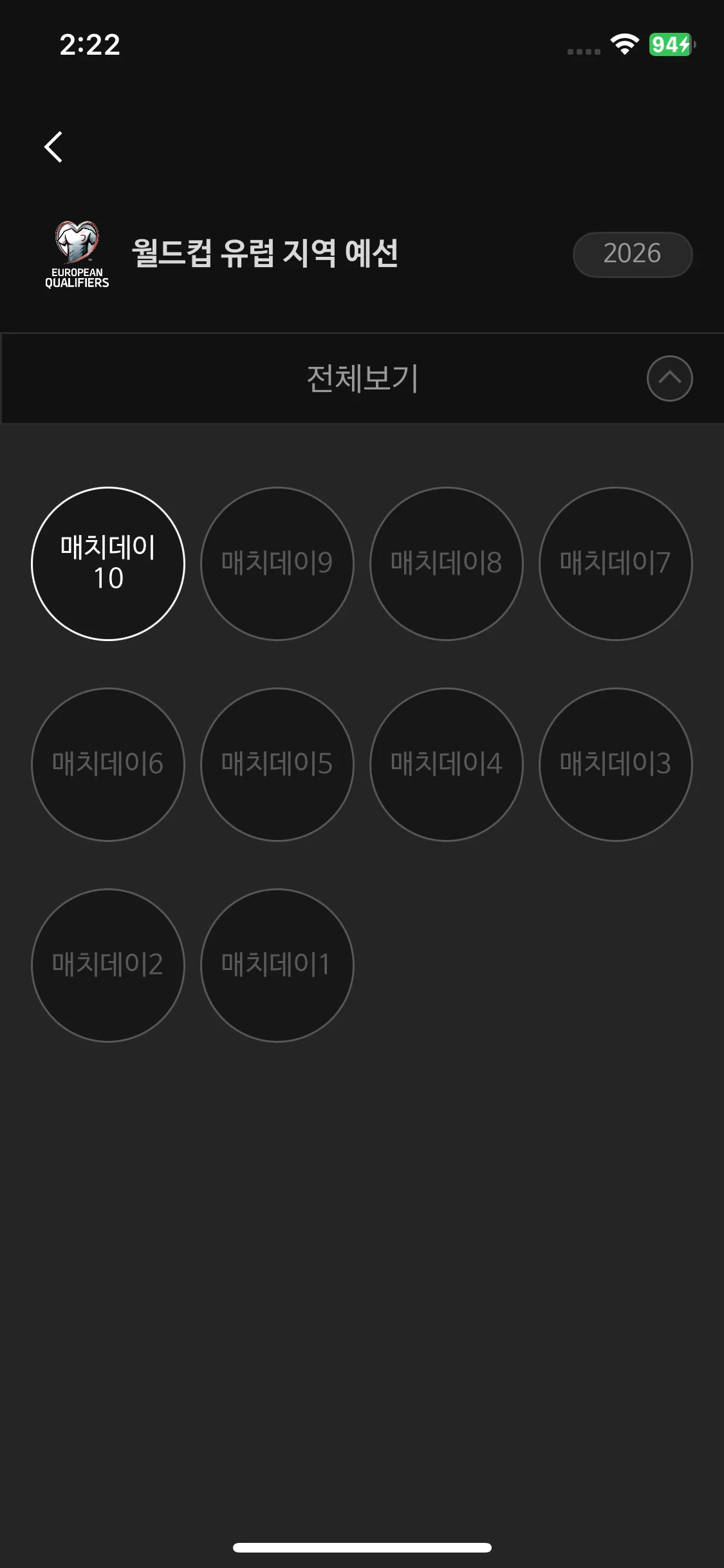Viewport: 724px width, 1568px height.
Task: Open 매치데이7 matchday
Action: tap(615, 563)
